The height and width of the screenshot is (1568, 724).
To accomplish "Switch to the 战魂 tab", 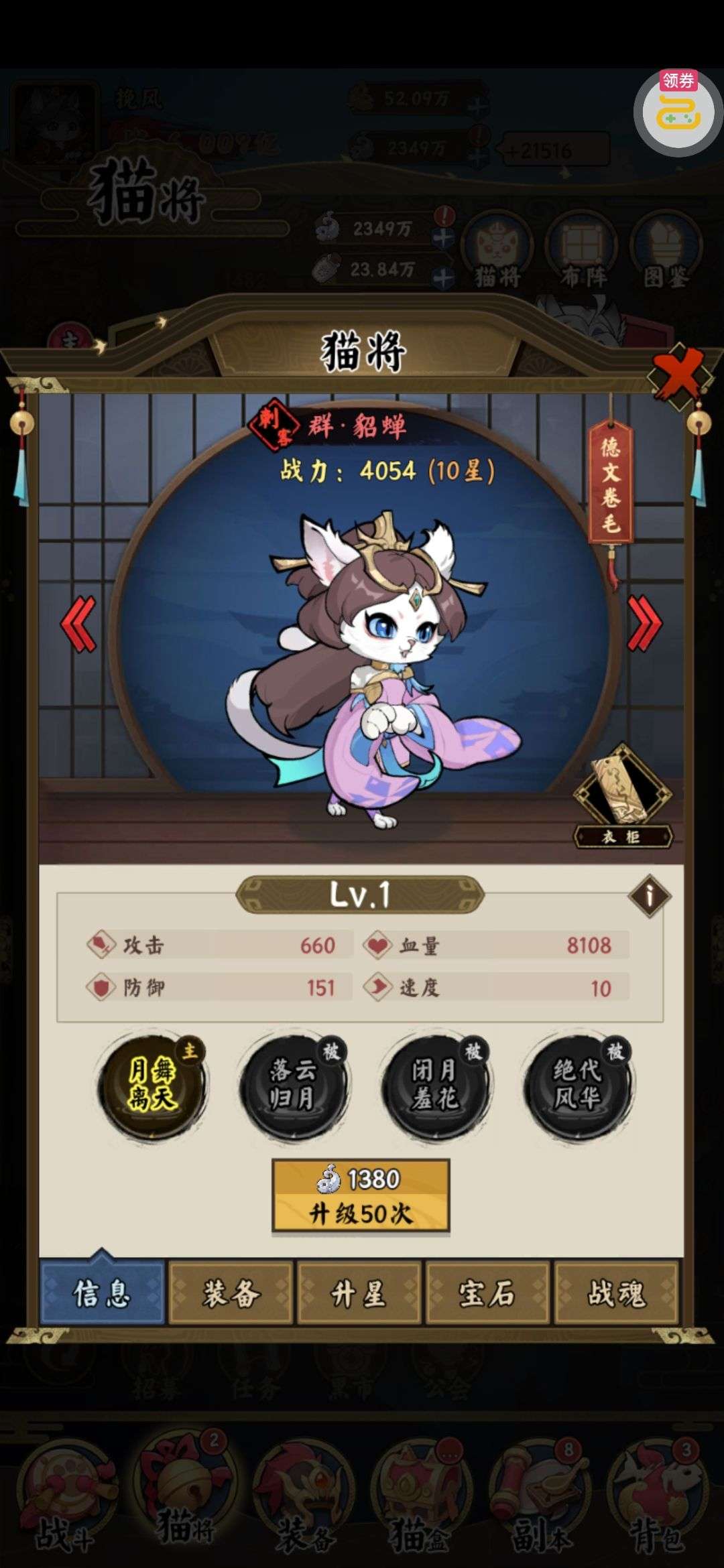I will point(617,1293).
